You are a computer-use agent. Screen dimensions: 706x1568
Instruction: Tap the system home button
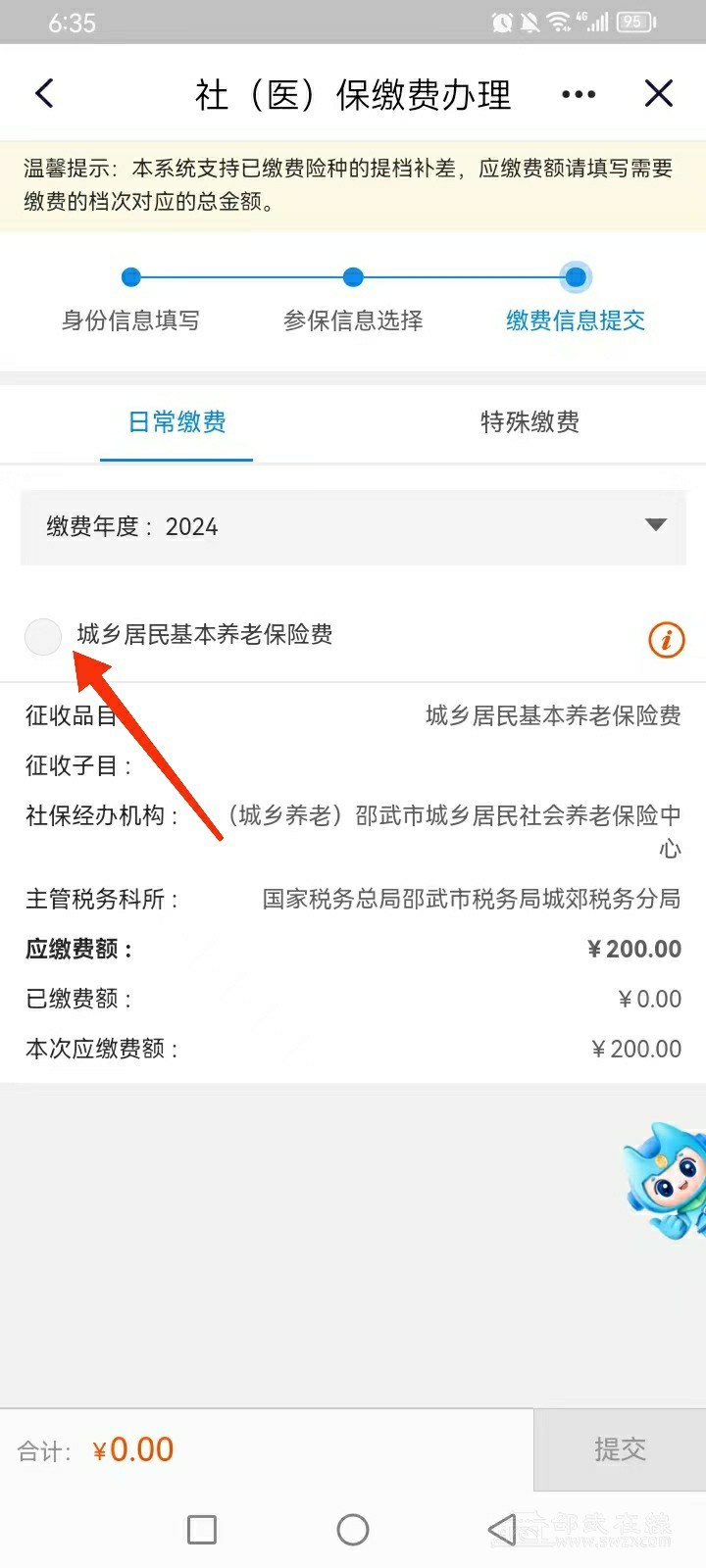coord(353,1530)
